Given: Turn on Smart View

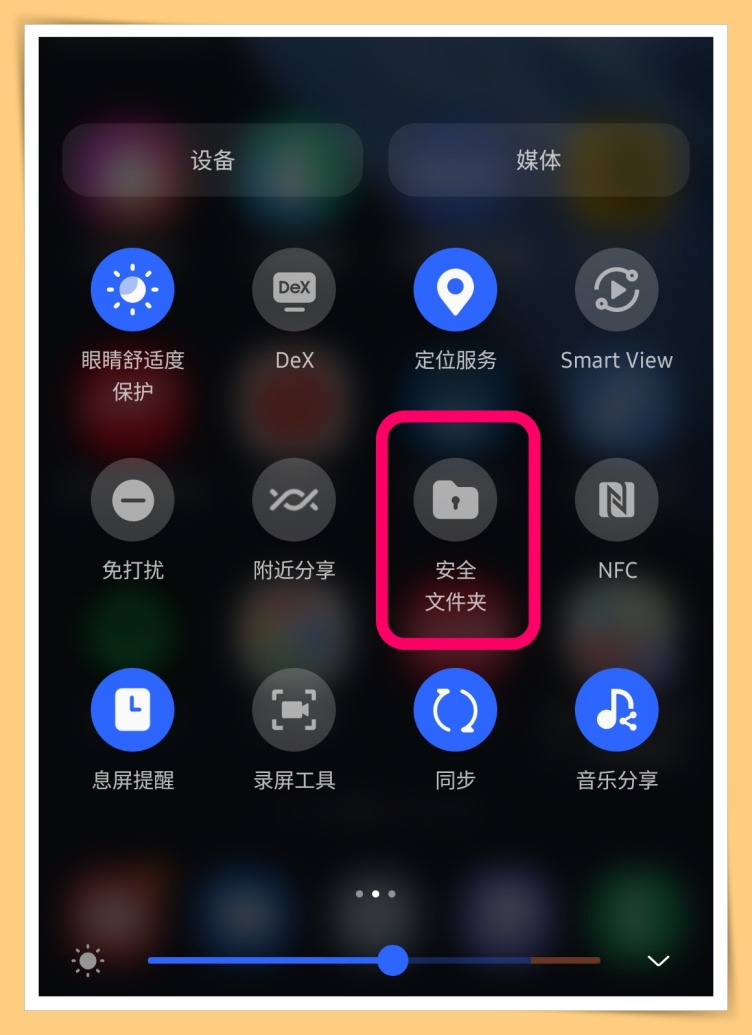Looking at the screenshot, I should 616,290.
